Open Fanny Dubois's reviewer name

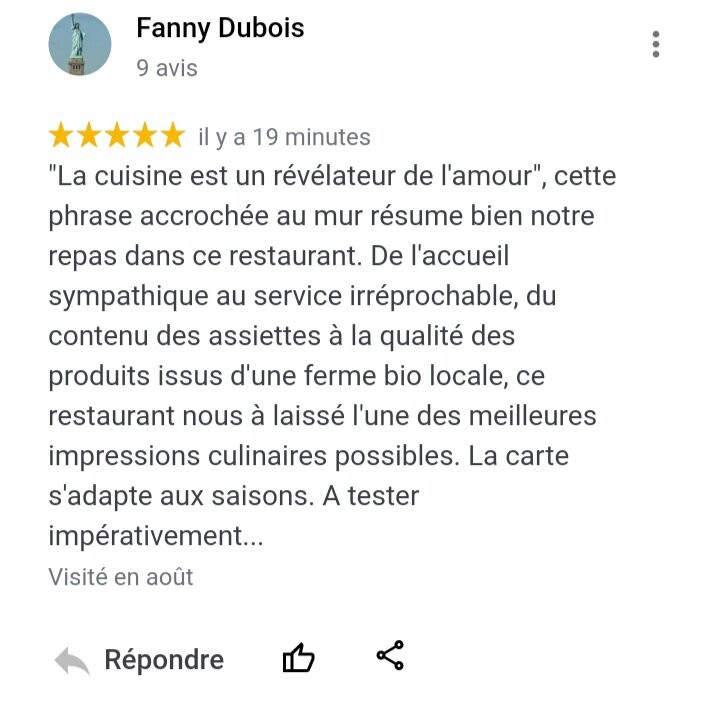(x=220, y=28)
